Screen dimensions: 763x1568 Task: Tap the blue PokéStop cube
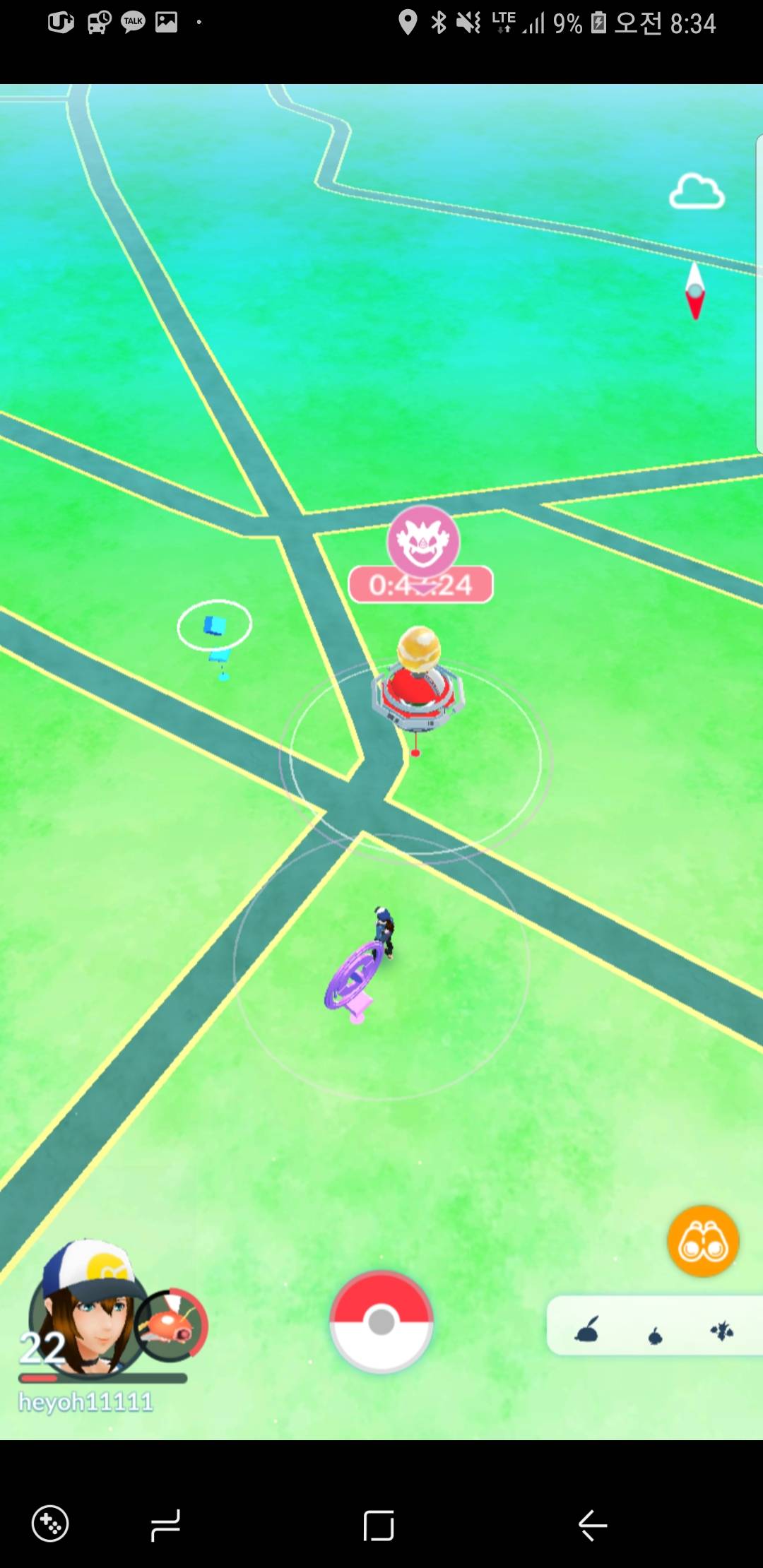click(x=215, y=626)
